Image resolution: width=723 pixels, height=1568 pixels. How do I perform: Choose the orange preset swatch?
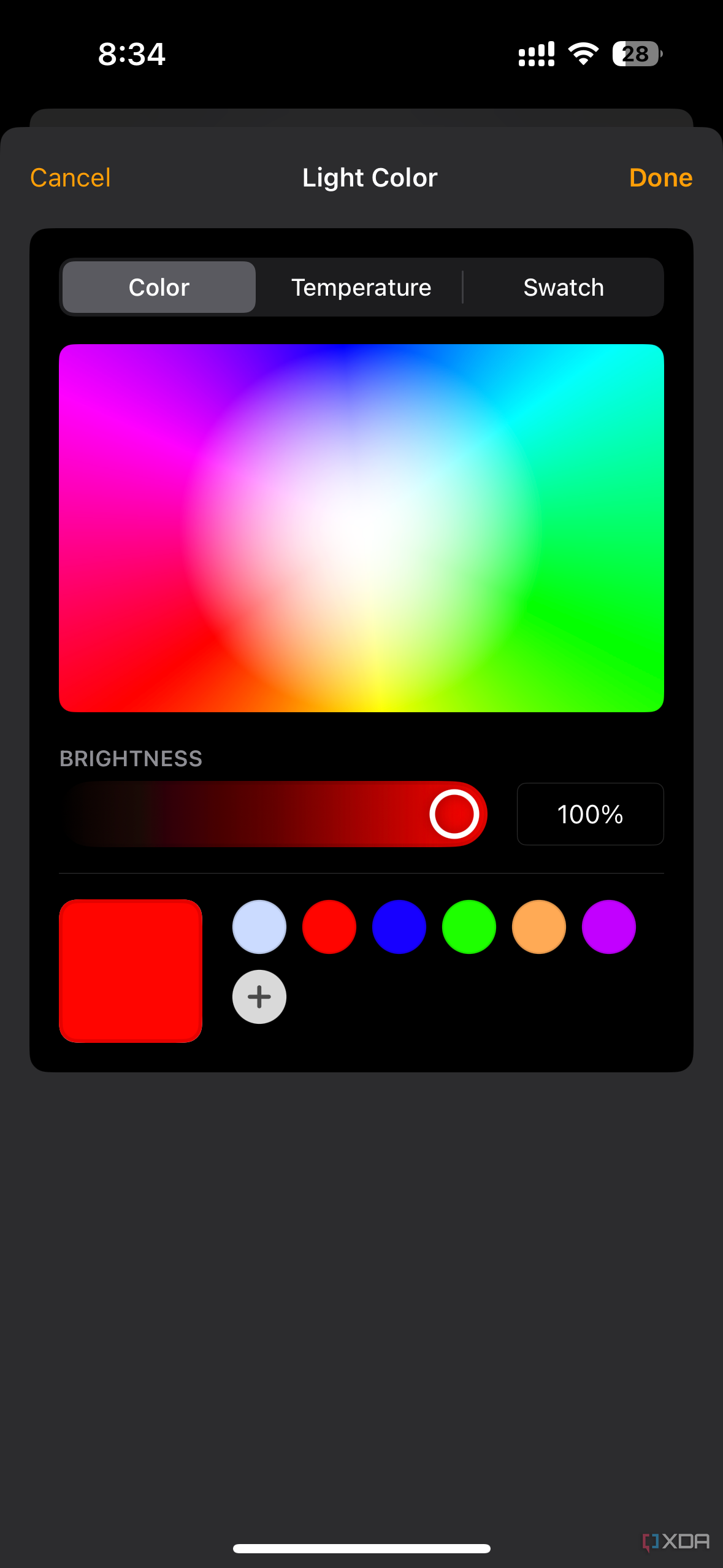539,927
